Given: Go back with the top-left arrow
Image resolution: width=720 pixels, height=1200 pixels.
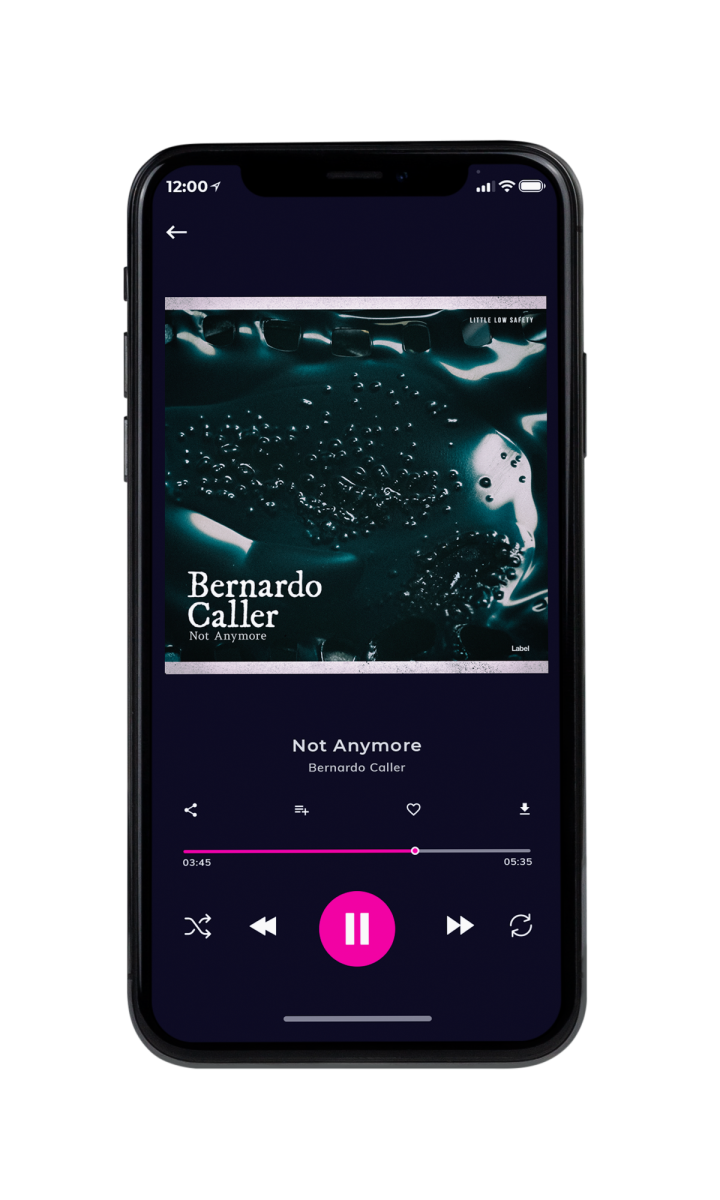Looking at the screenshot, I should pos(177,232).
